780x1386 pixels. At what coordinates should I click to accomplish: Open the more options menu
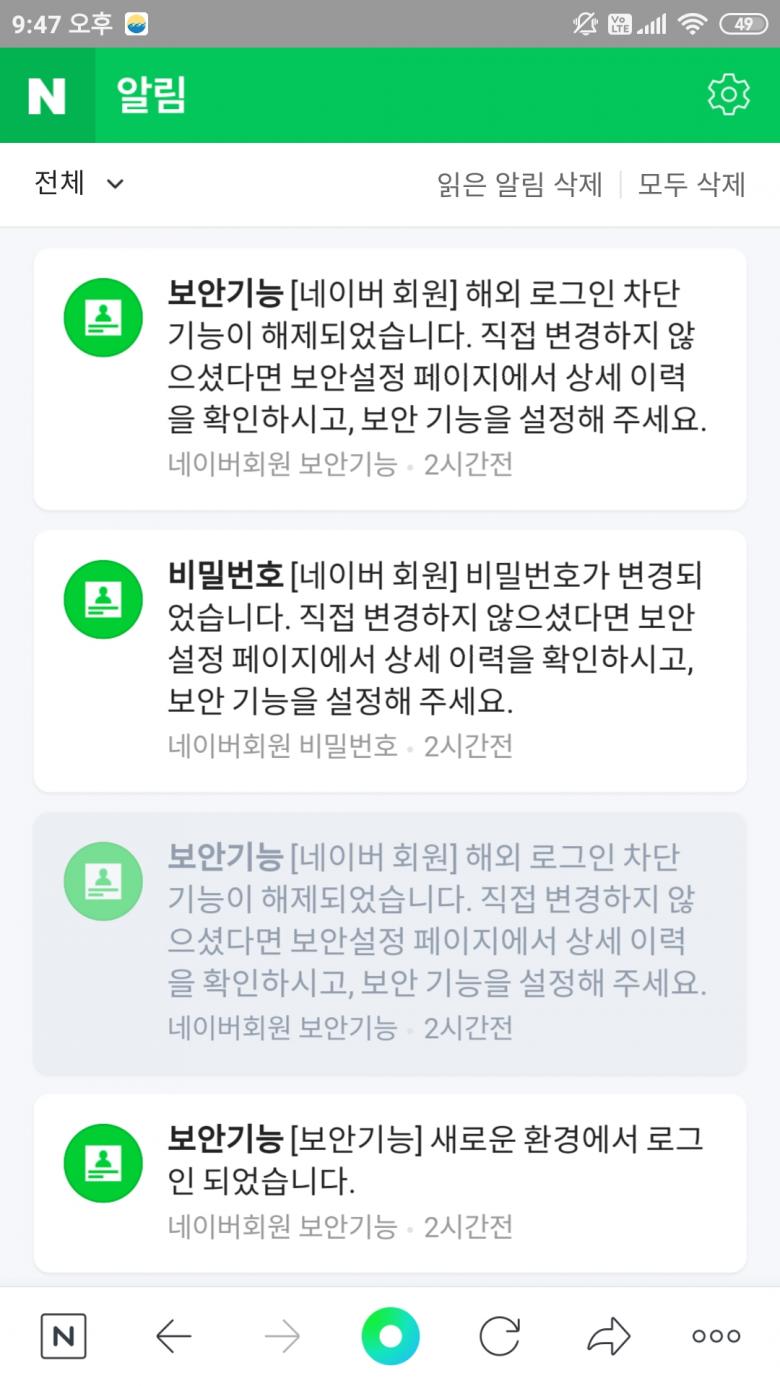(x=716, y=1336)
